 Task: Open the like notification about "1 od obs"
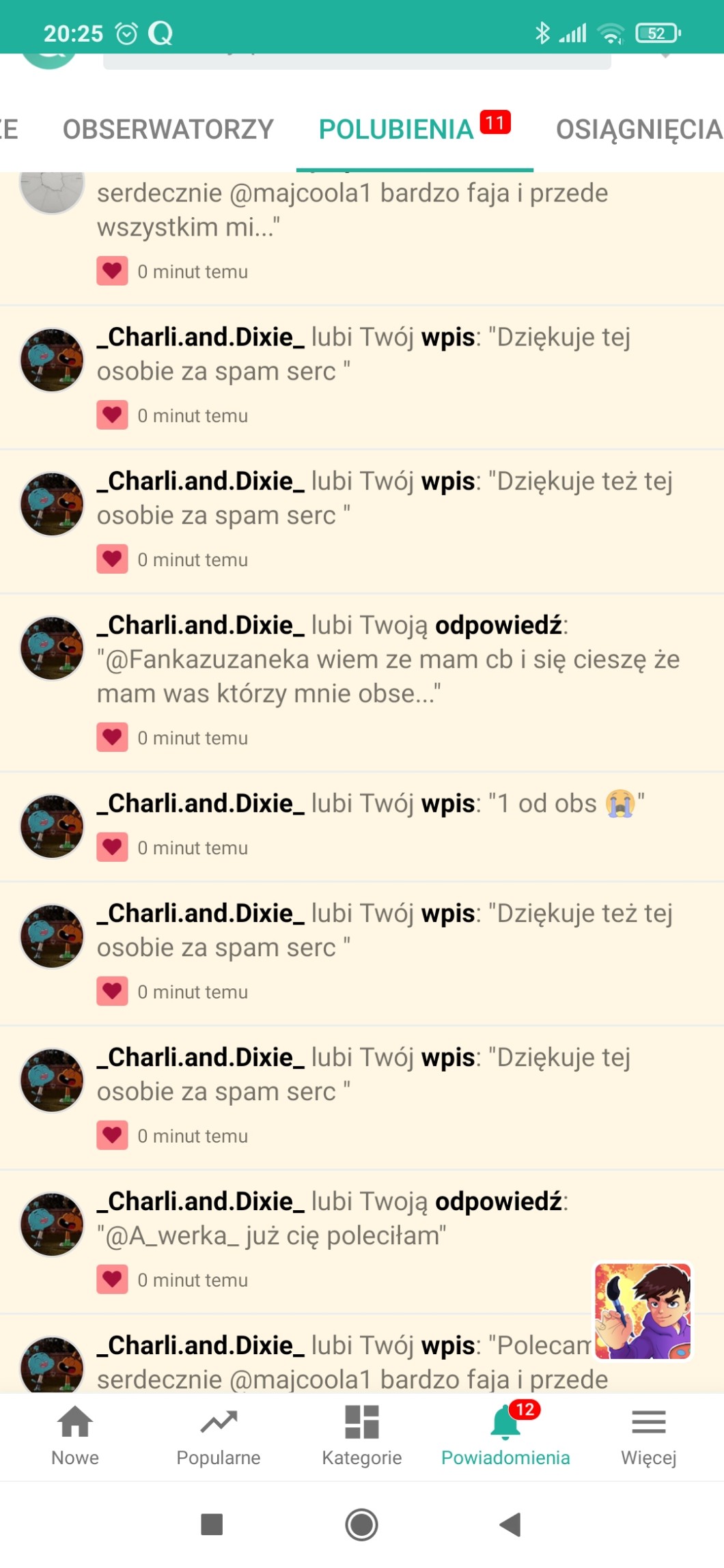[x=362, y=826]
